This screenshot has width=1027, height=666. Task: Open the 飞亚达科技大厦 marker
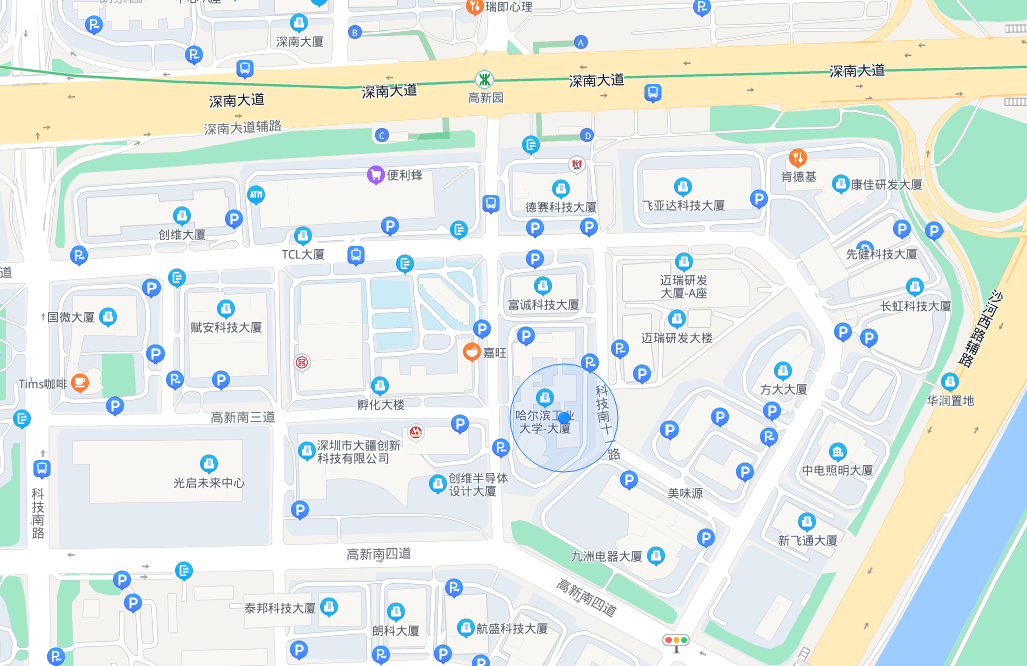pos(683,186)
